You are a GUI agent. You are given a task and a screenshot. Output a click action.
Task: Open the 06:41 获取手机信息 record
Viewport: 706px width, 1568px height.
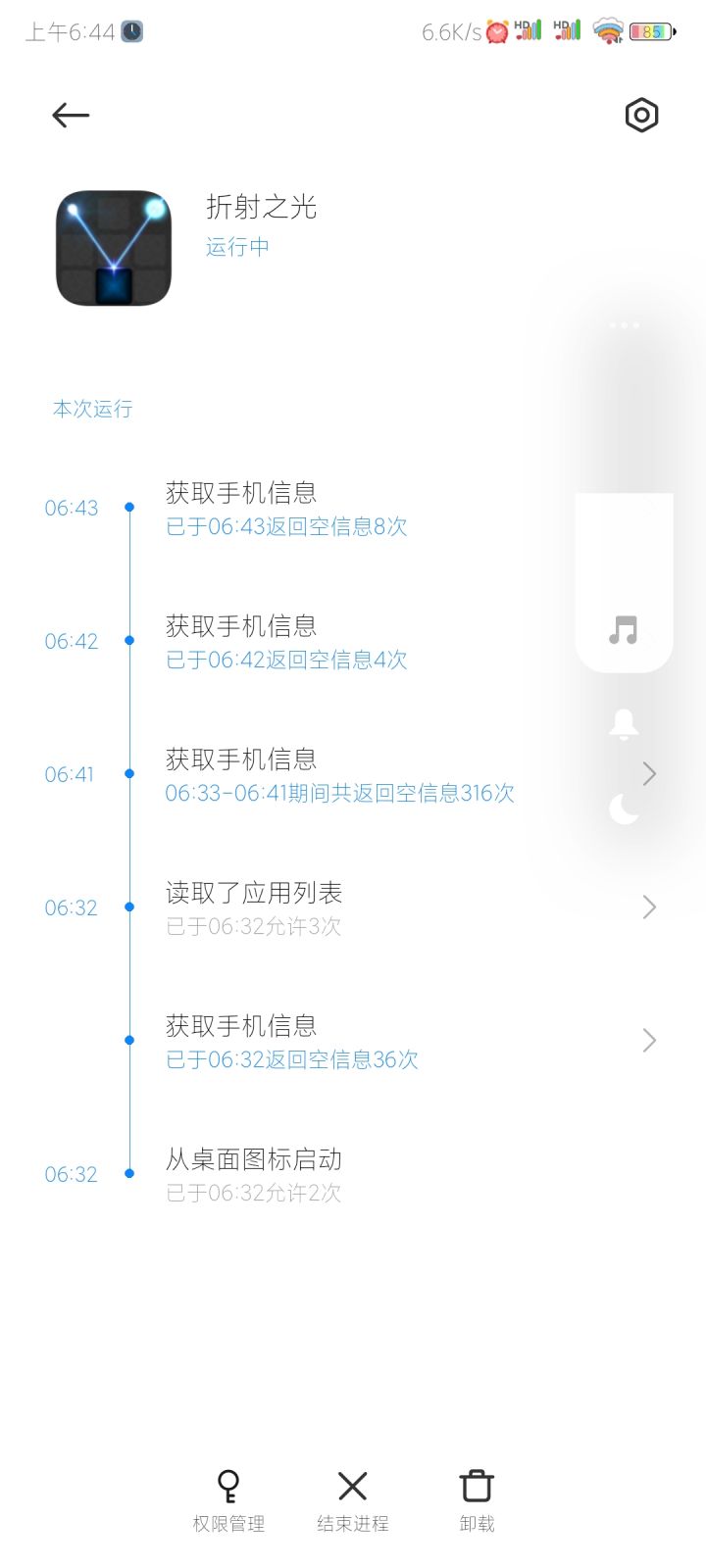[353, 774]
